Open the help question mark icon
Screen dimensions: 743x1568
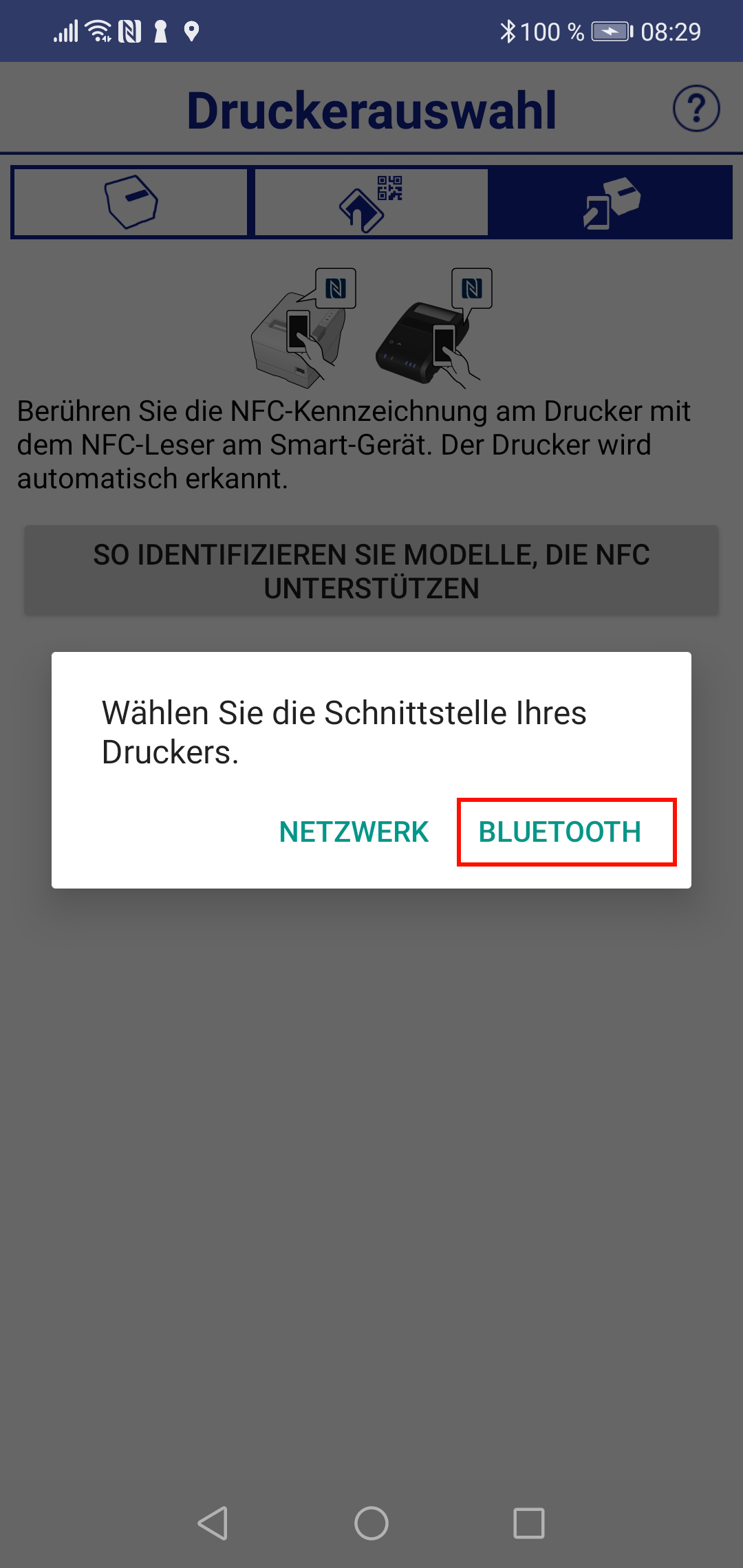tap(696, 109)
